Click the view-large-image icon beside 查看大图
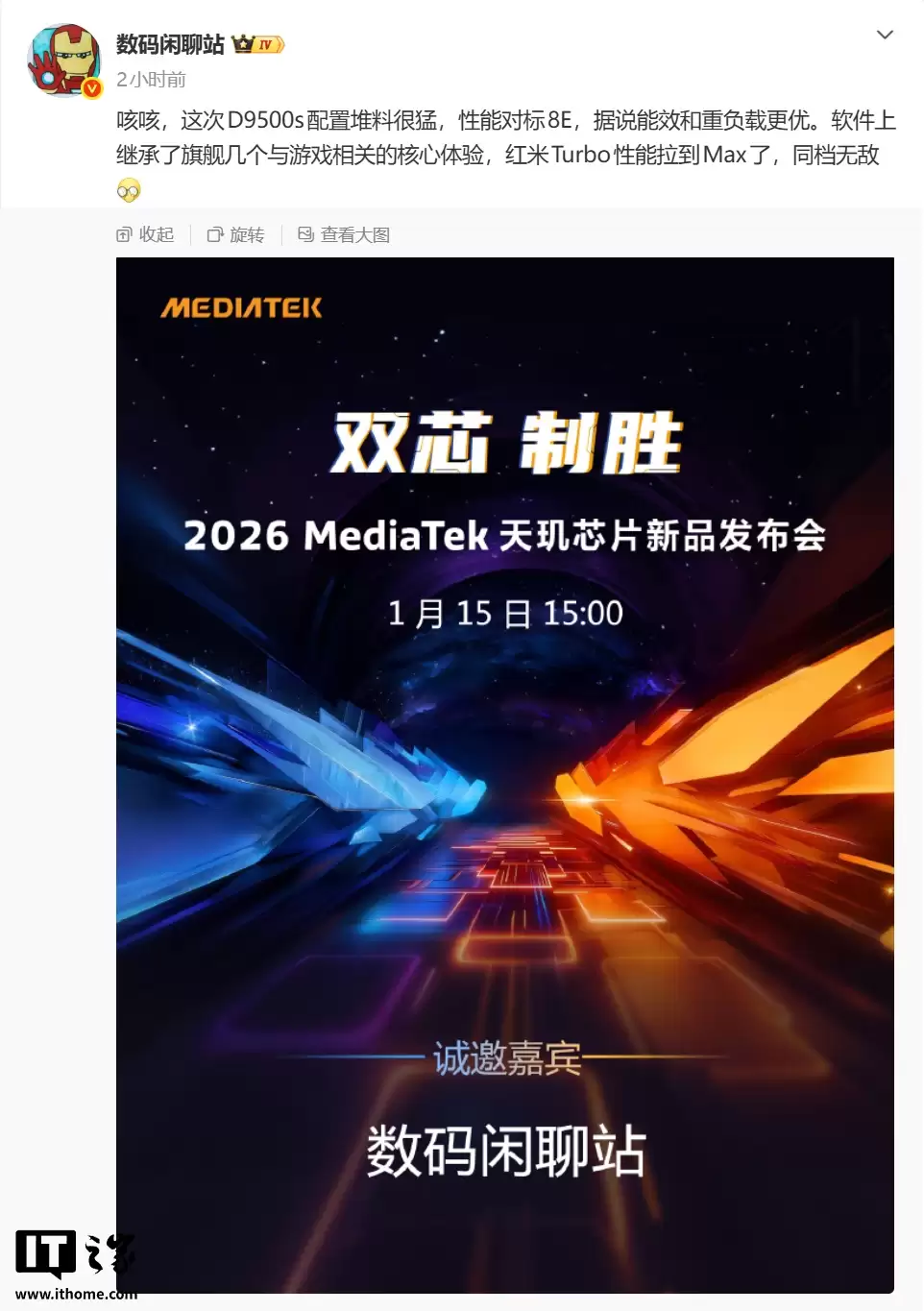 click(305, 234)
